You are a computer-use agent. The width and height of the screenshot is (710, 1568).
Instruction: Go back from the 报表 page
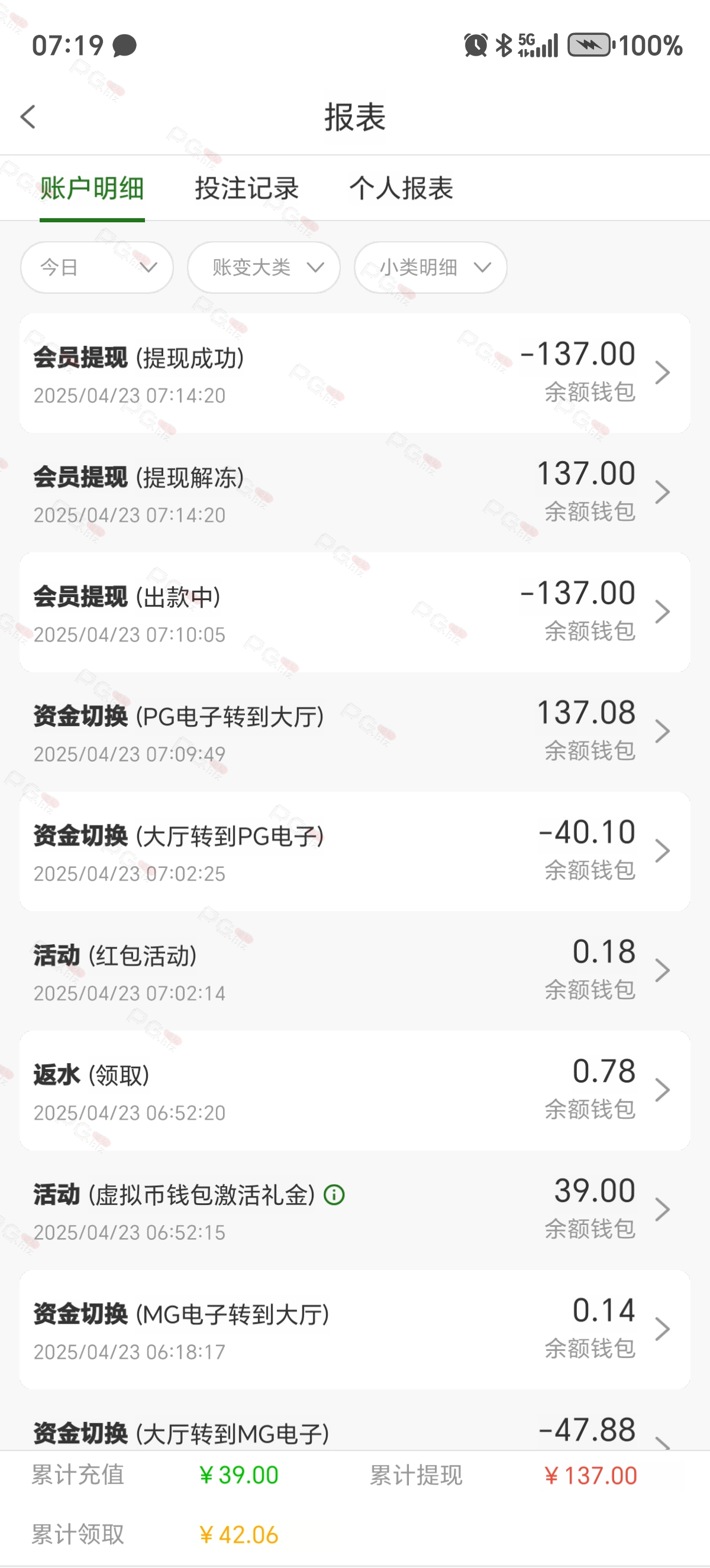pos(28,117)
